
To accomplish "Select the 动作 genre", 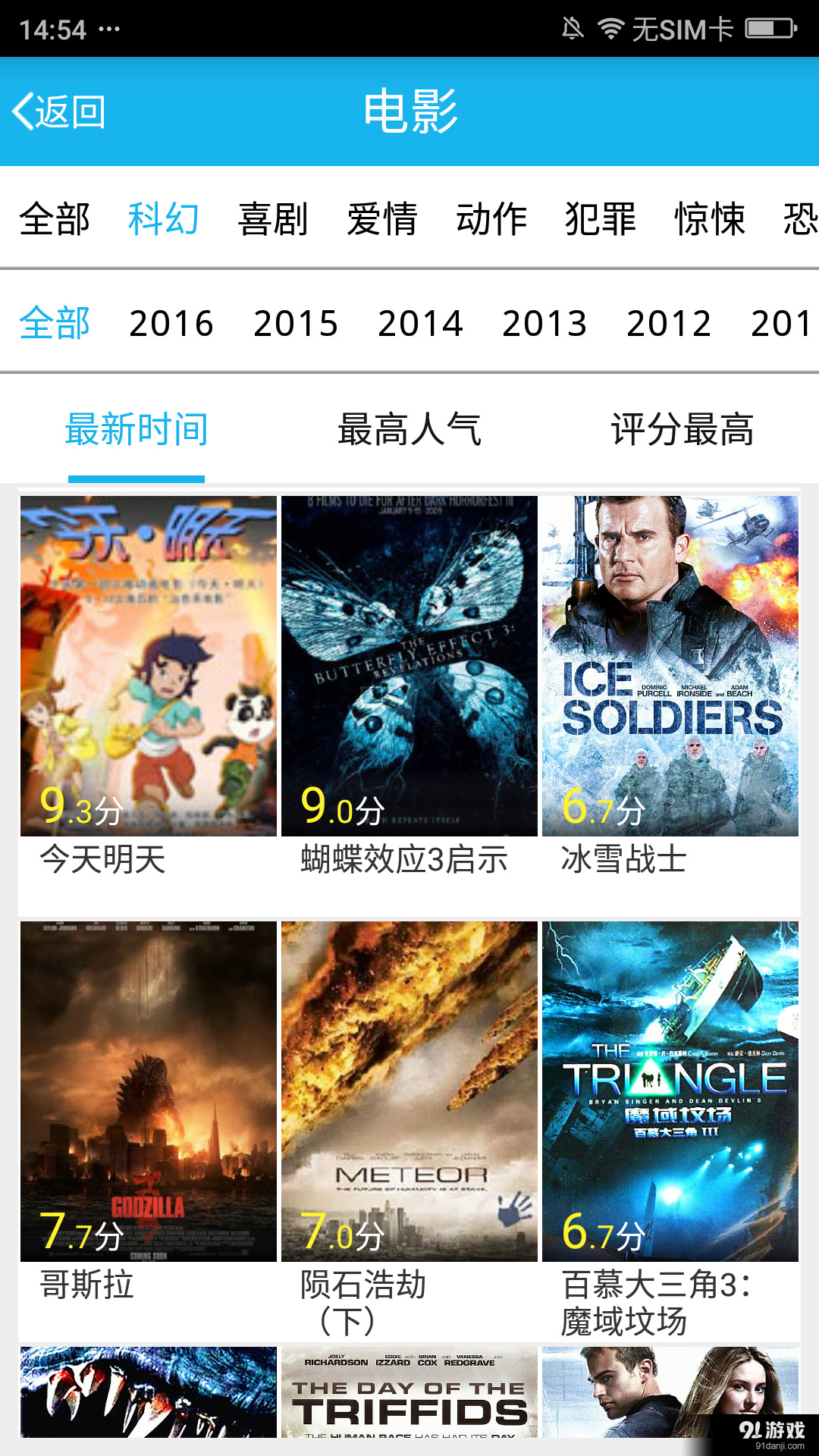I will click(493, 220).
